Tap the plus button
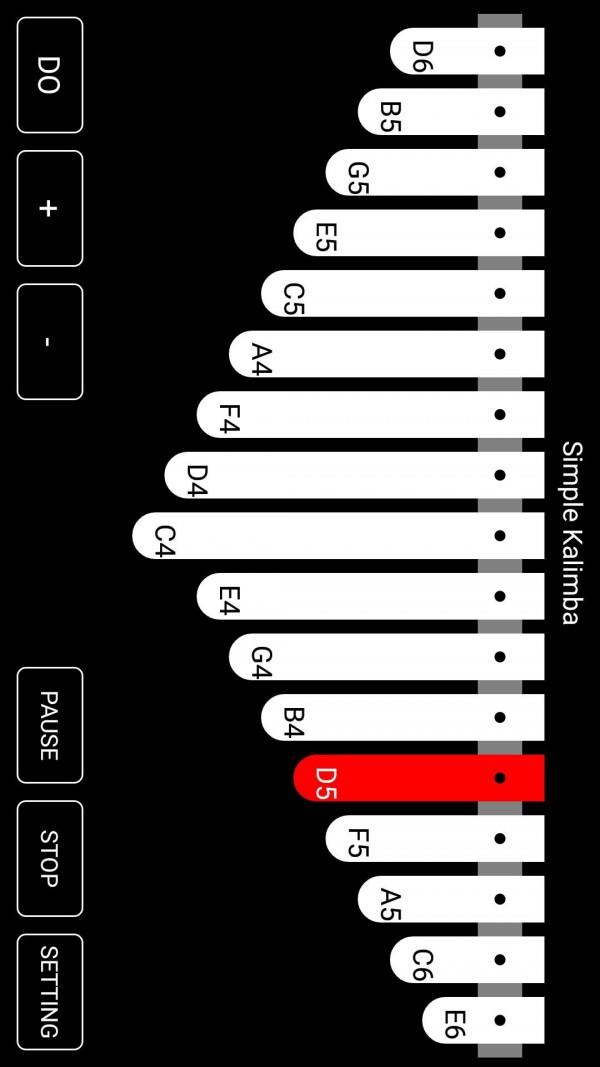The height and width of the screenshot is (1067, 600). coord(49,208)
